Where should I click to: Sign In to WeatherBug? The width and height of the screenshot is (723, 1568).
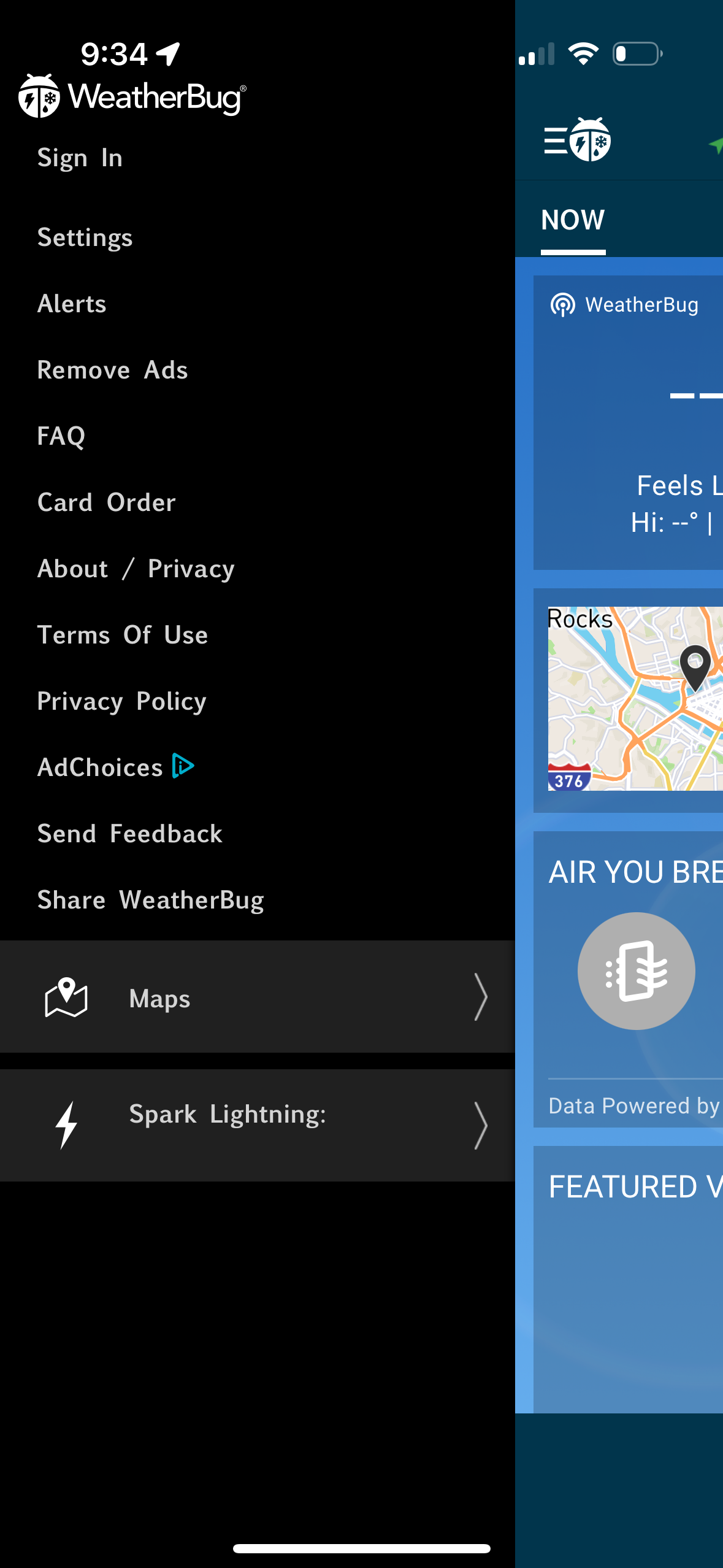(x=80, y=157)
